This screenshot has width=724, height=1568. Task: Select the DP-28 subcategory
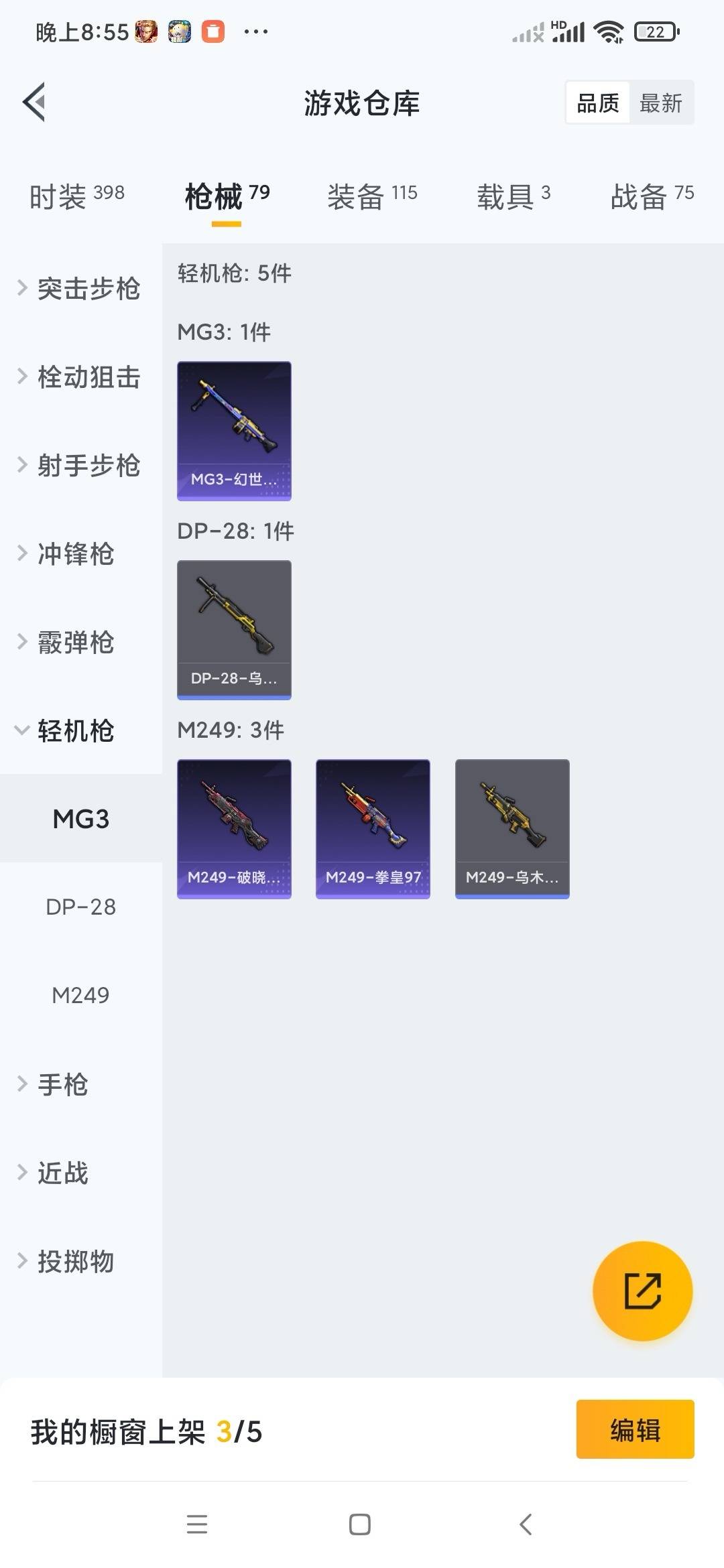[x=80, y=907]
